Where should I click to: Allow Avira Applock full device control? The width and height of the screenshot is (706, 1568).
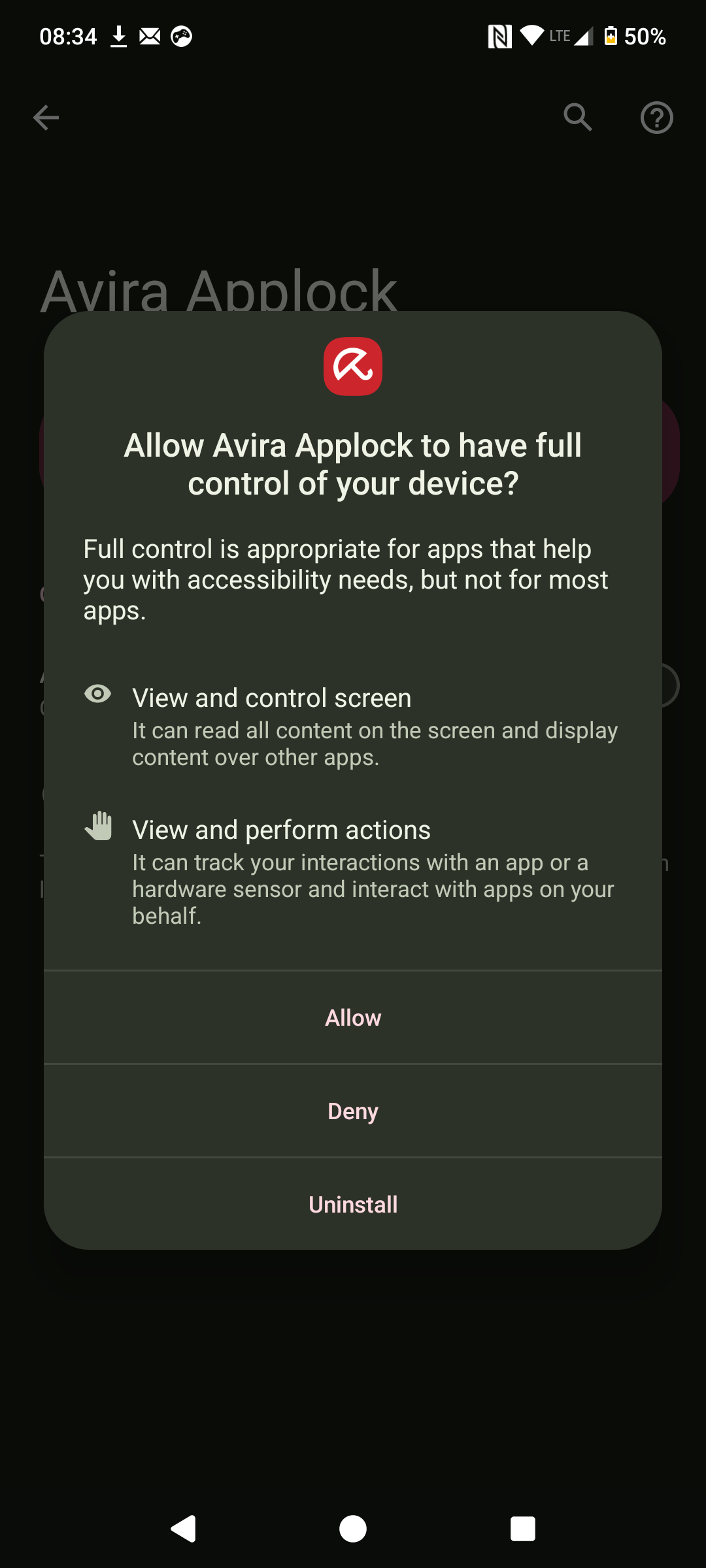click(x=353, y=1018)
